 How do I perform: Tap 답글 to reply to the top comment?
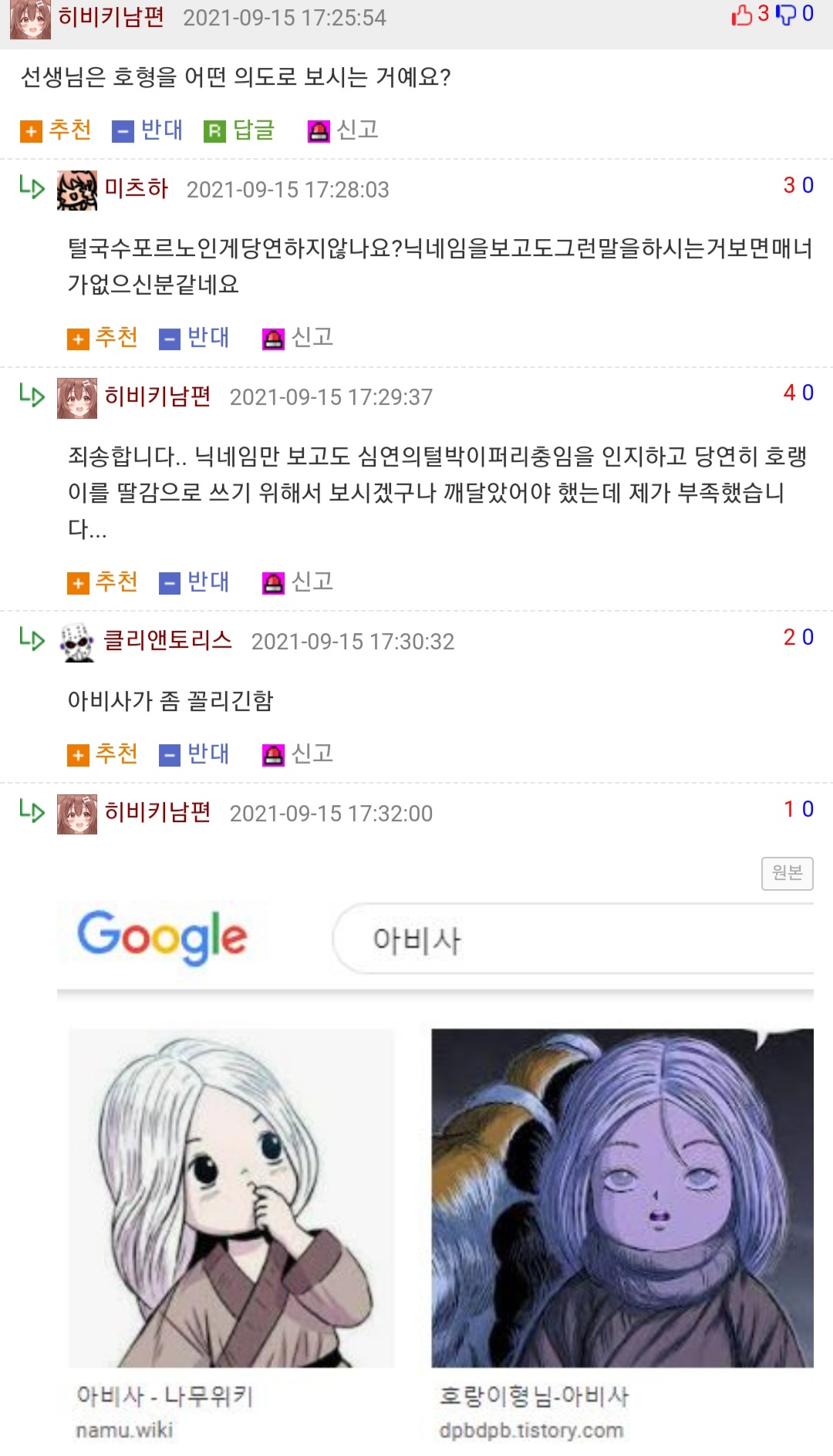point(239,130)
